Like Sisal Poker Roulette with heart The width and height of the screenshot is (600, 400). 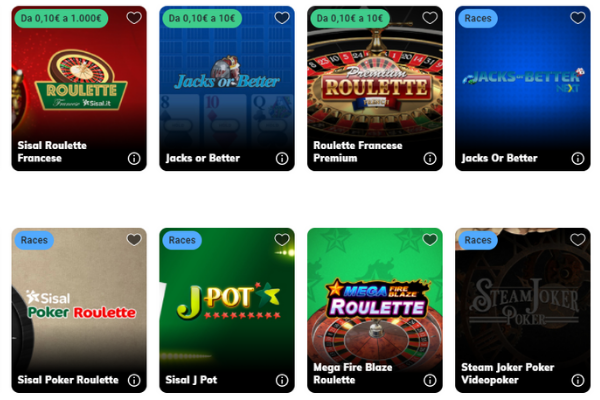(x=134, y=240)
